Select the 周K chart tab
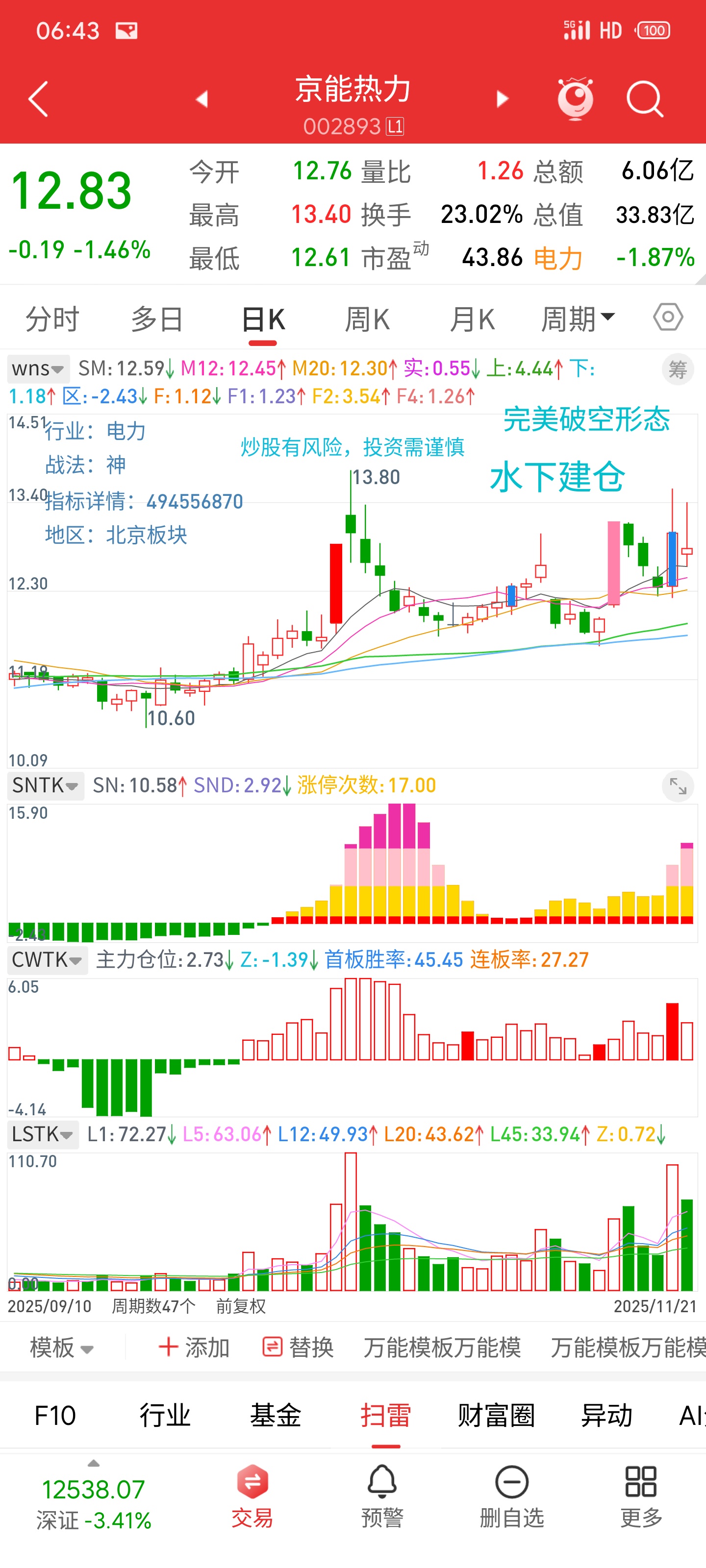706x1568 pixels. [367, 319]
